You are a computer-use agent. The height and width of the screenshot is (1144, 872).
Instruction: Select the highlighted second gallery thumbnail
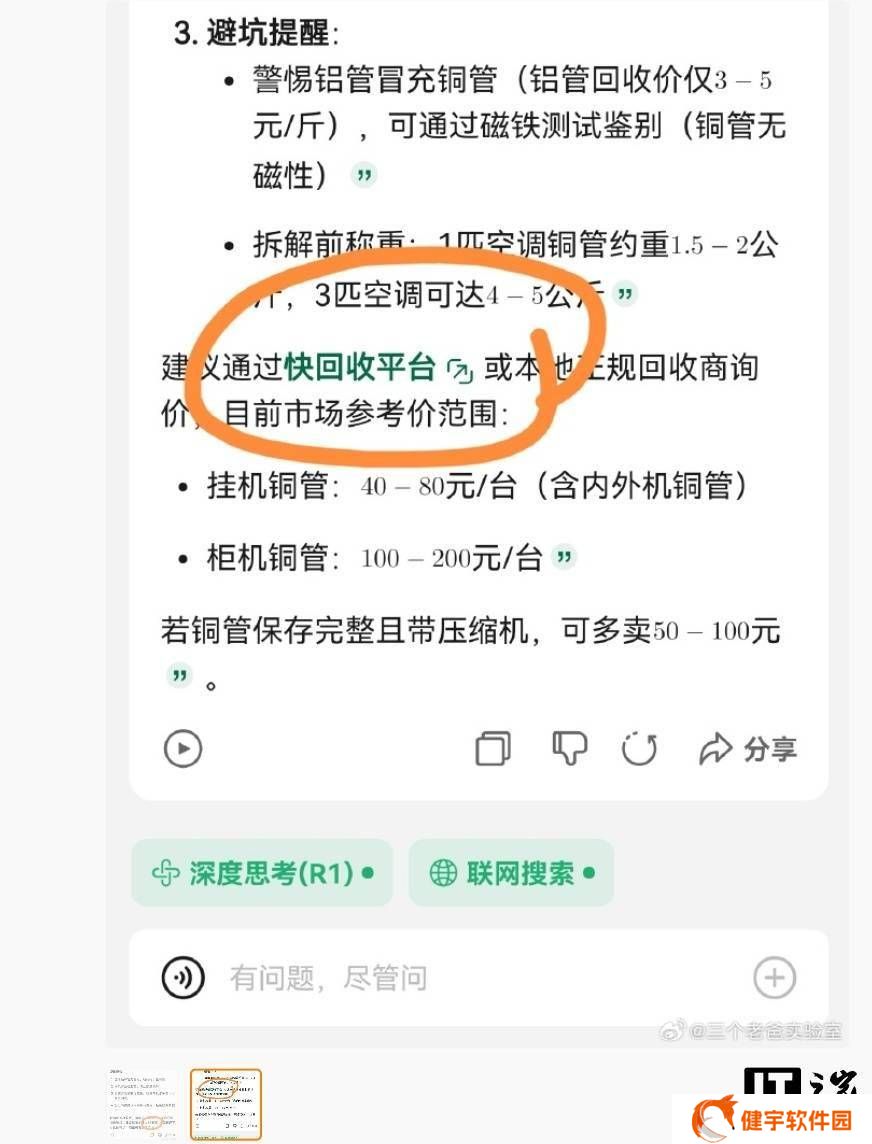point(226,1105)
